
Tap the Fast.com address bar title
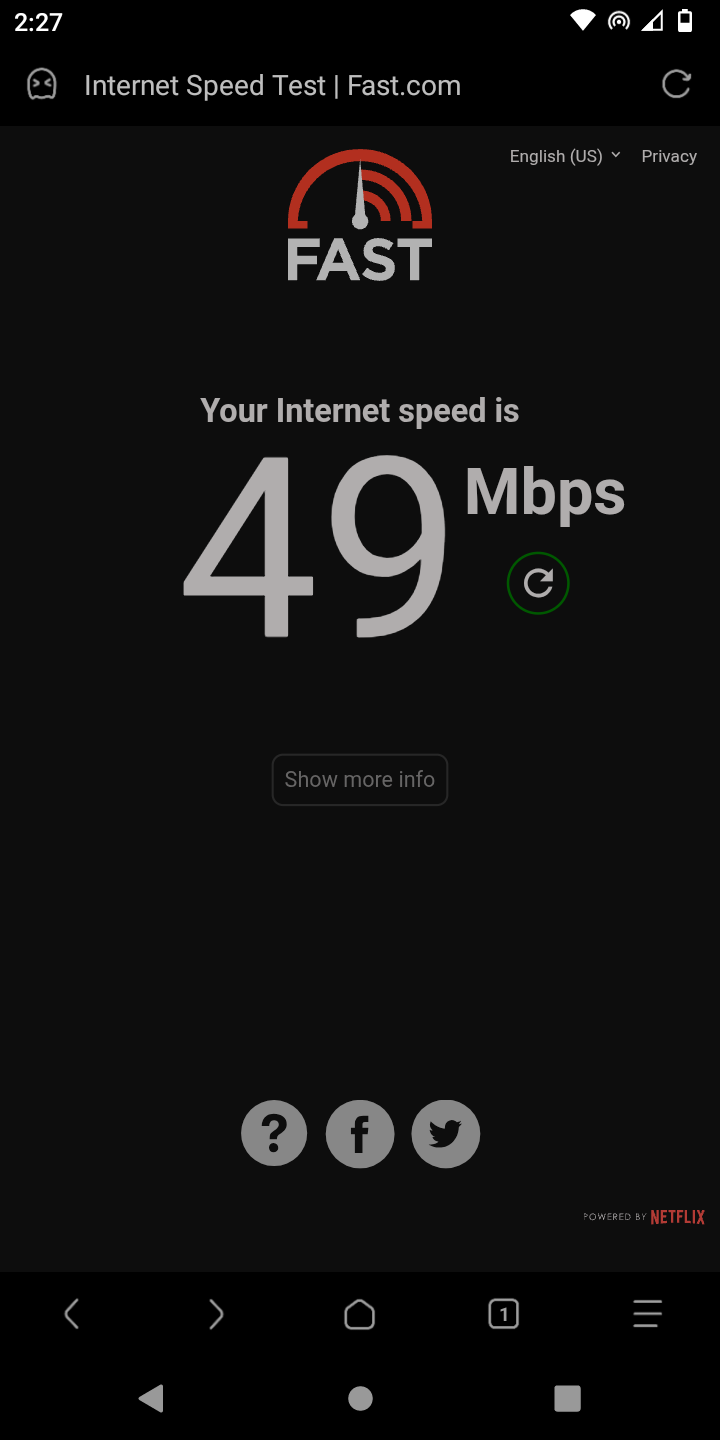tap(272, 86)
